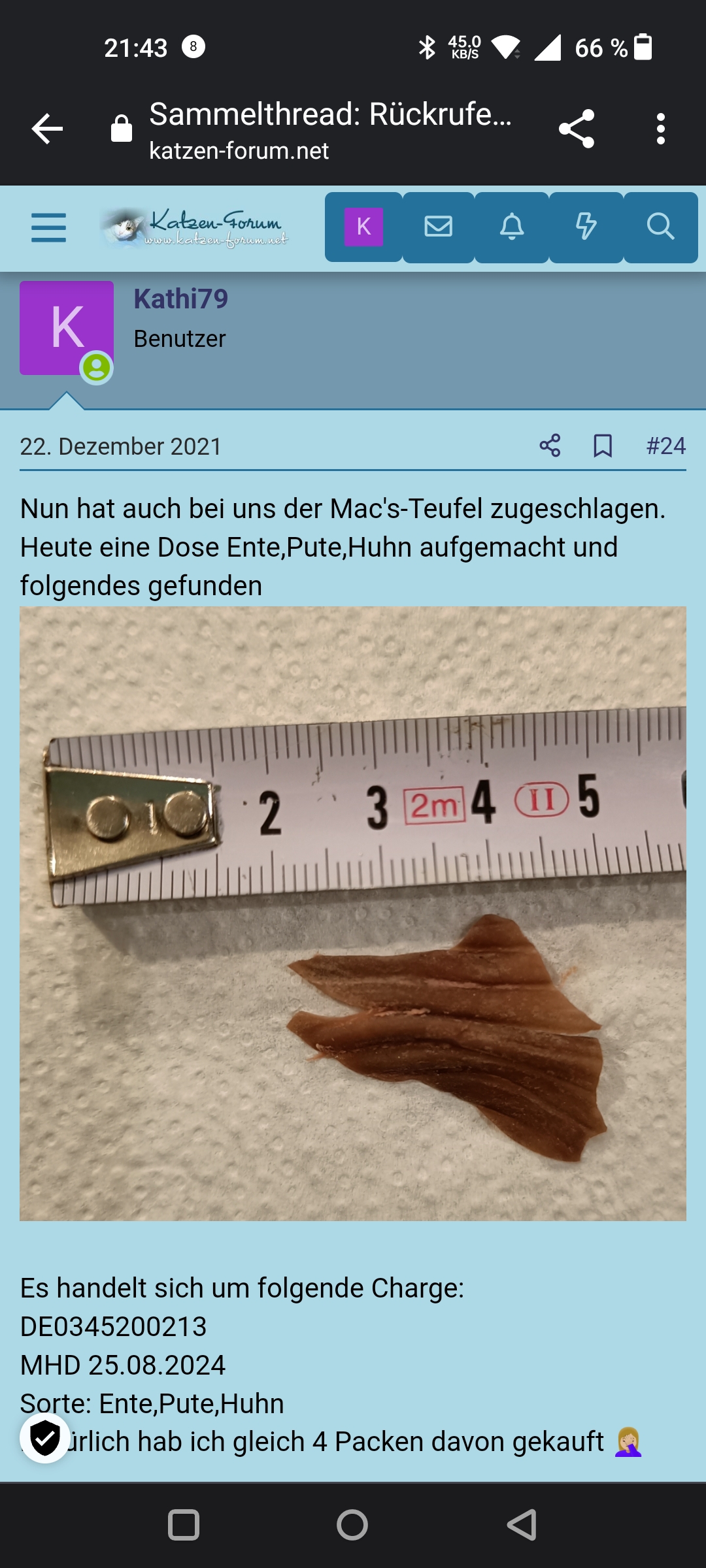This screenshot has height=1568, width=706.
Task: Open Kathi79's profile from username
Action: pos(181,299)
